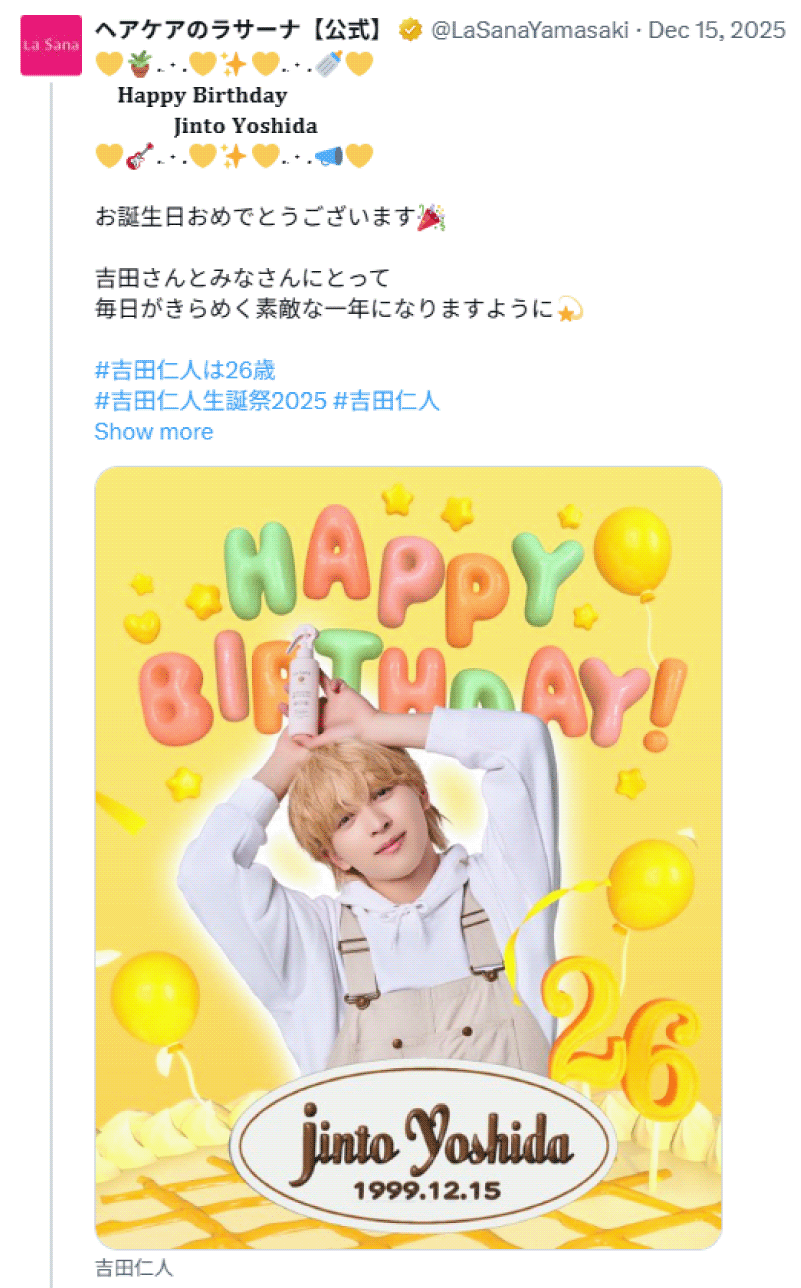Open the last hashtag #吉田仁人

(x=386, y=401)
